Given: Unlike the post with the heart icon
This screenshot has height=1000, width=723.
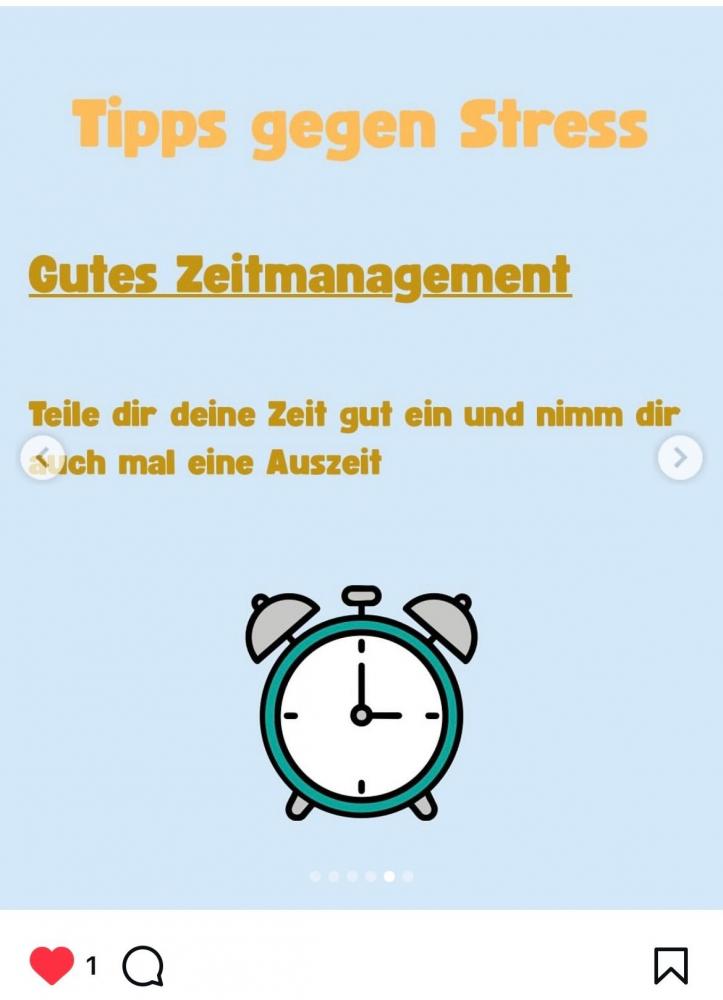Looking at the screenshot, I should tap(51, 966).
